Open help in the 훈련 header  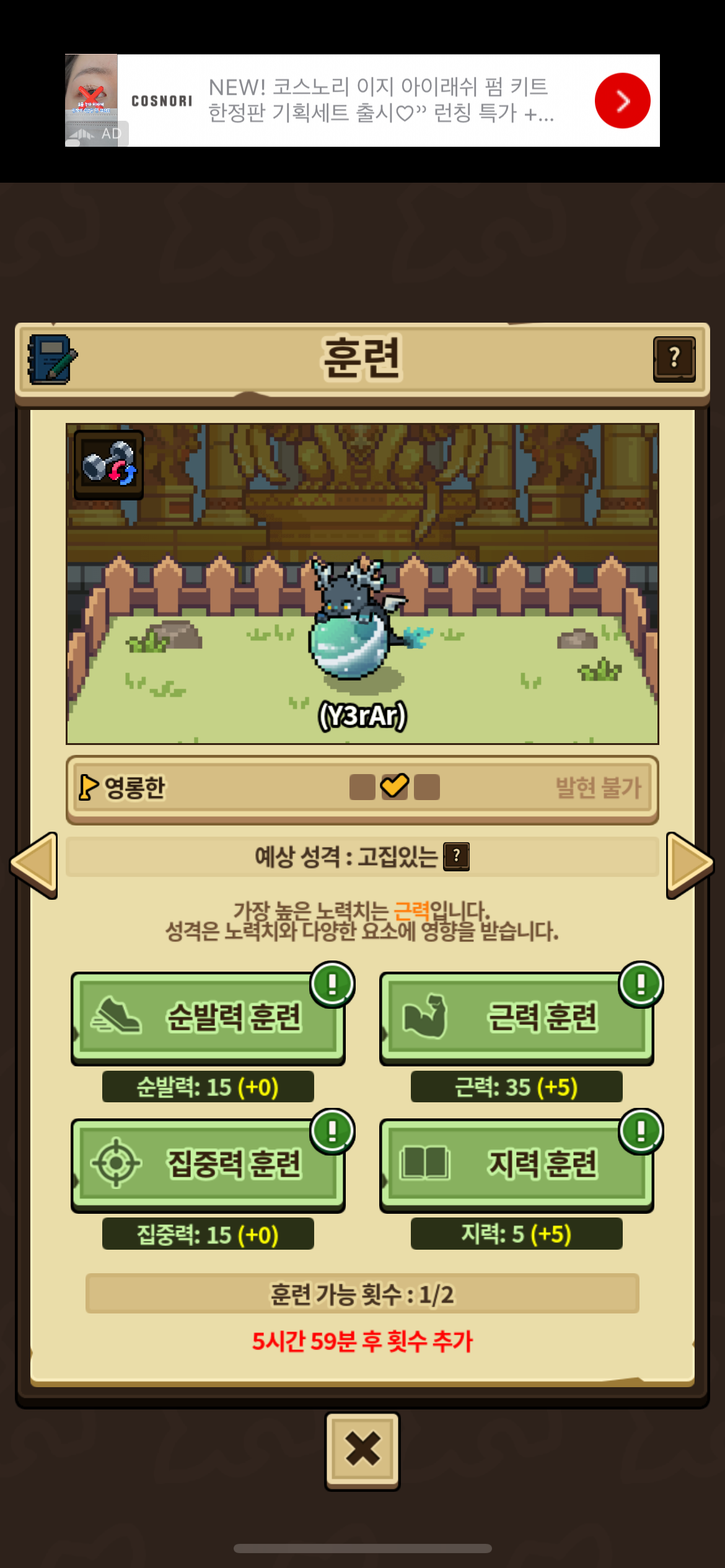click(674, 359)
